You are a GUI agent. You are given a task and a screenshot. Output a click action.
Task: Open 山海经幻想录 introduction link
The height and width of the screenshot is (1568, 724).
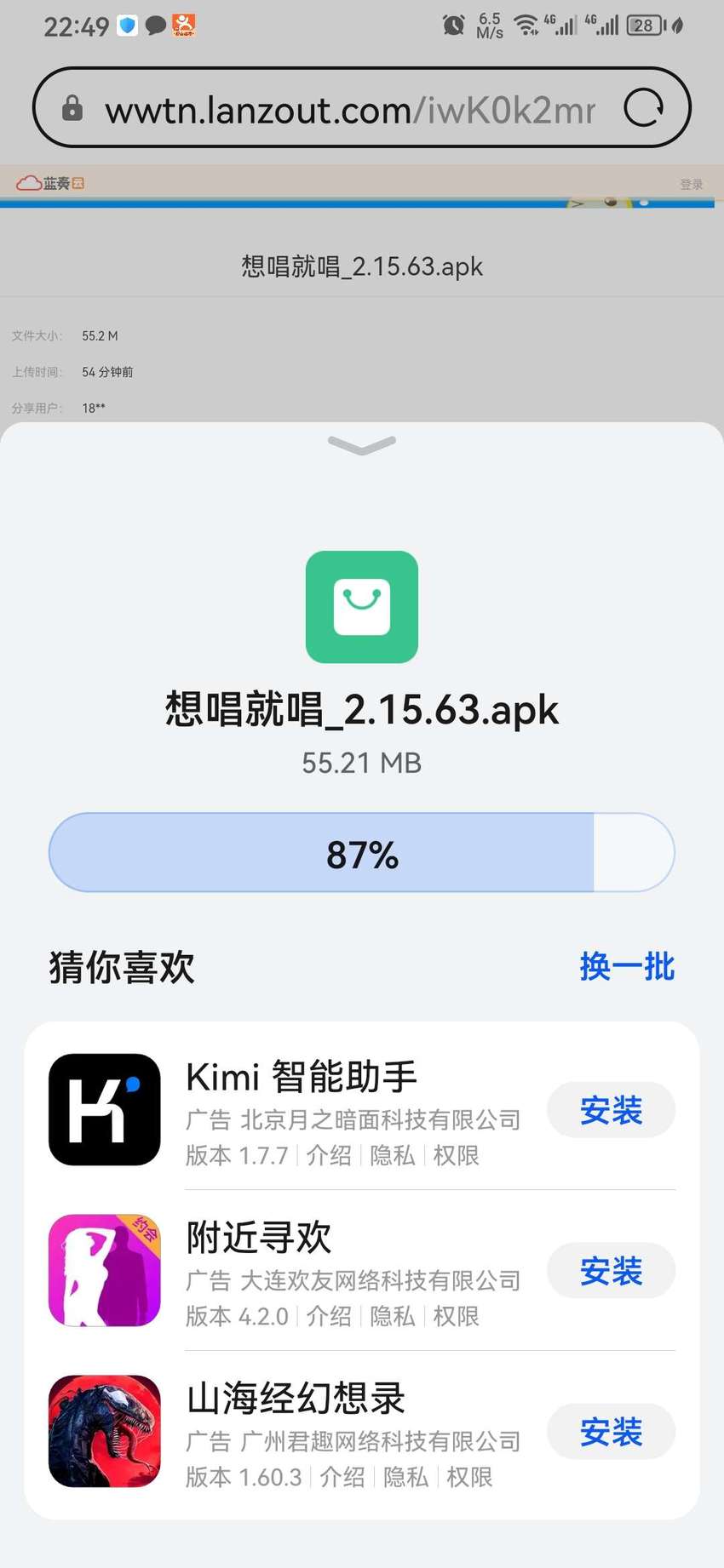click(342, 1477)
